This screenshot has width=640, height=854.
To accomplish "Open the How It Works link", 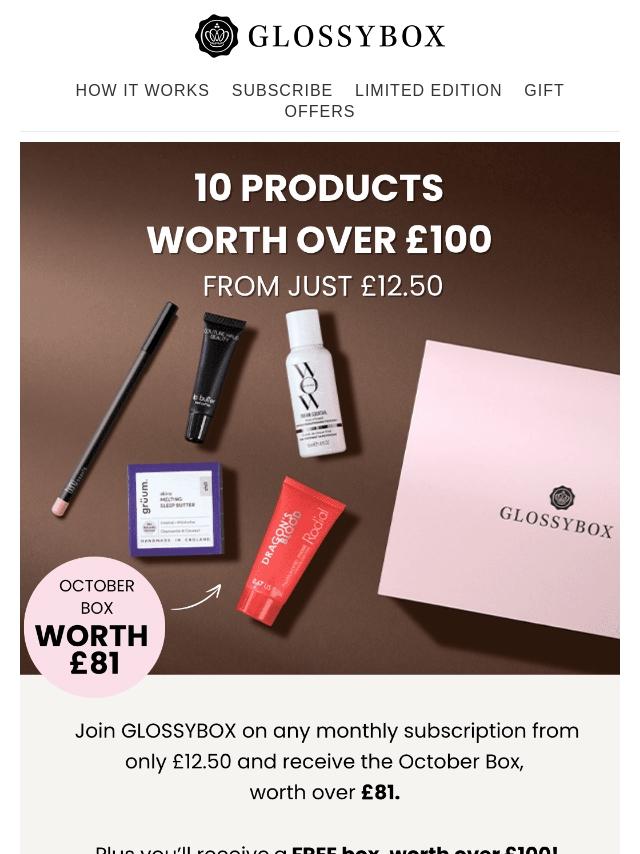I will point(142,90).
